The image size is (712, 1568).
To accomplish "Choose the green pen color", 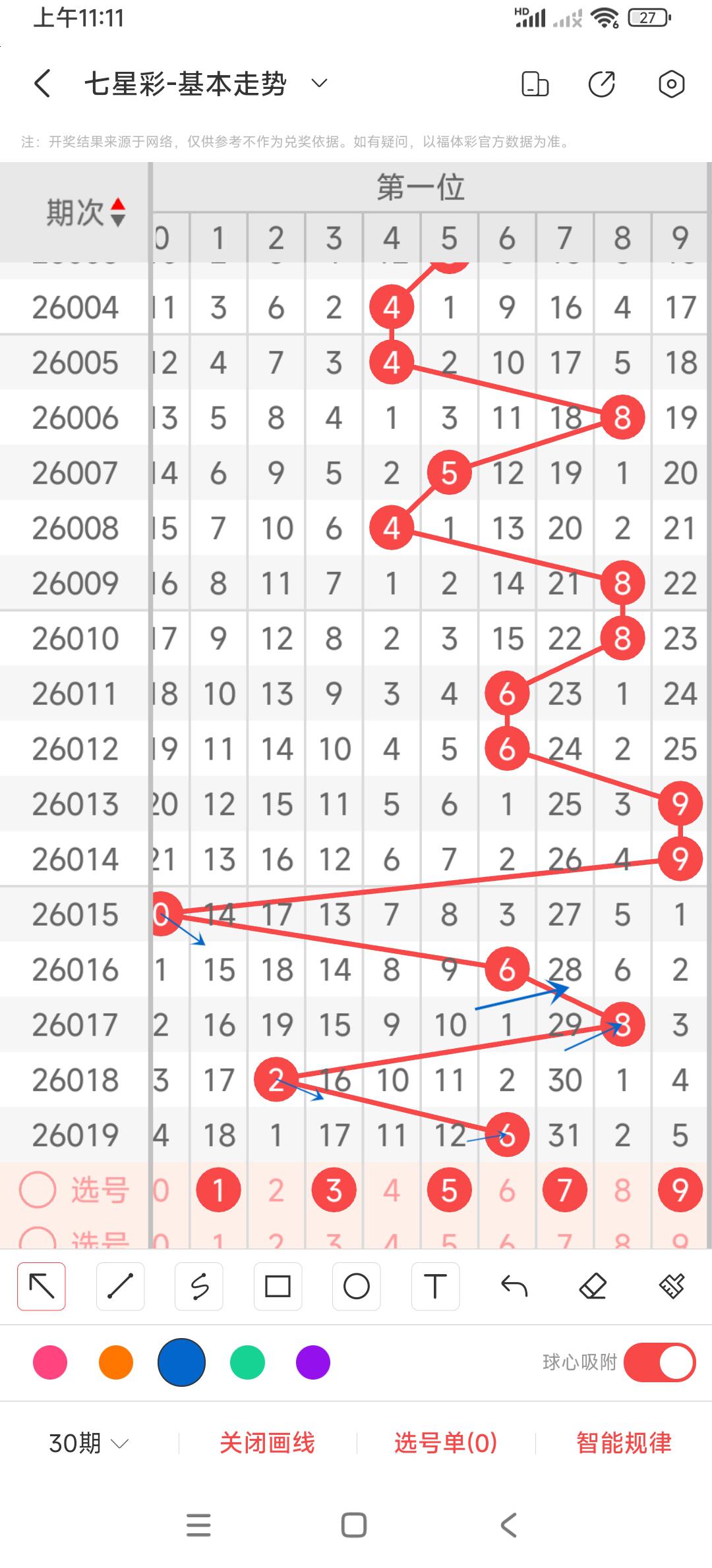I will pos(247,1362).
